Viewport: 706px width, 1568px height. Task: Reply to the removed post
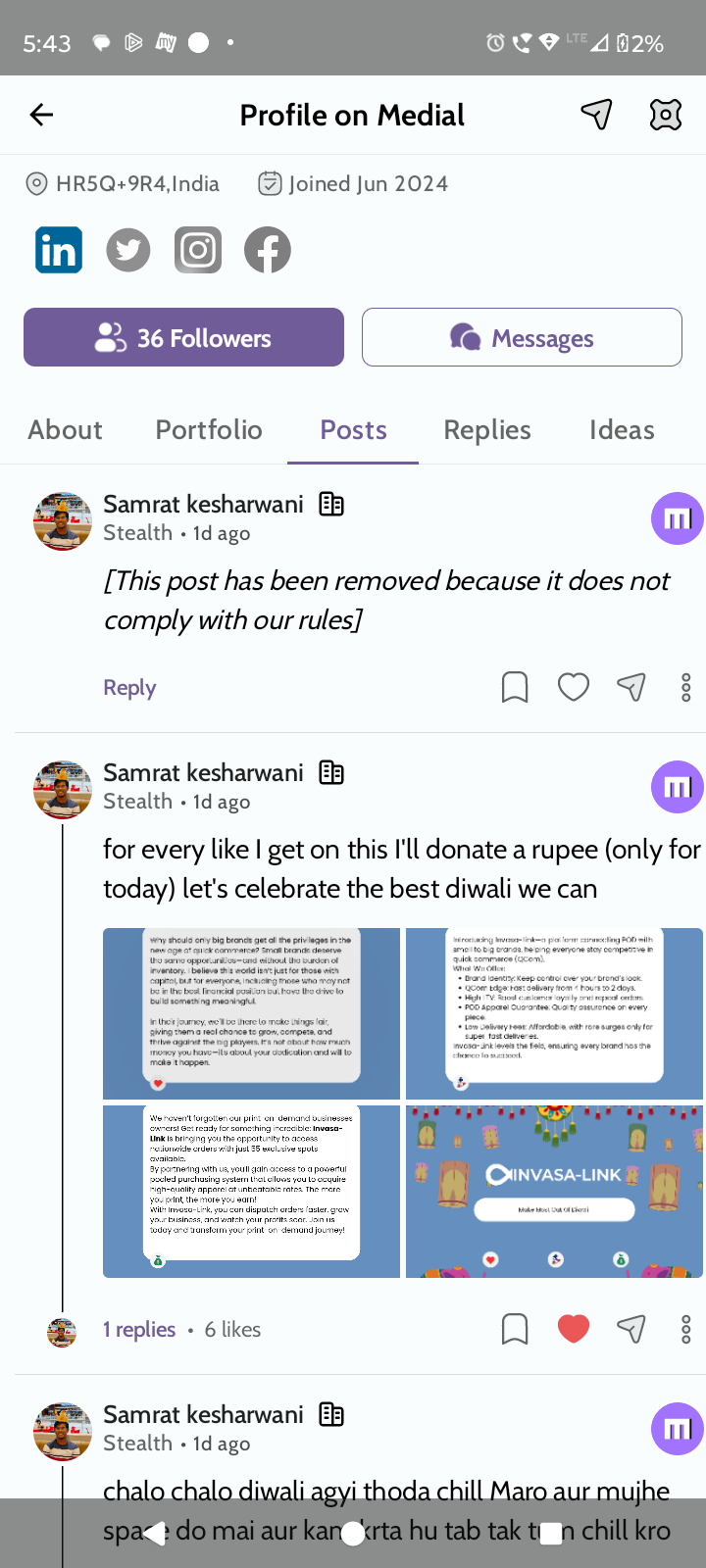[x=129, y=688]
